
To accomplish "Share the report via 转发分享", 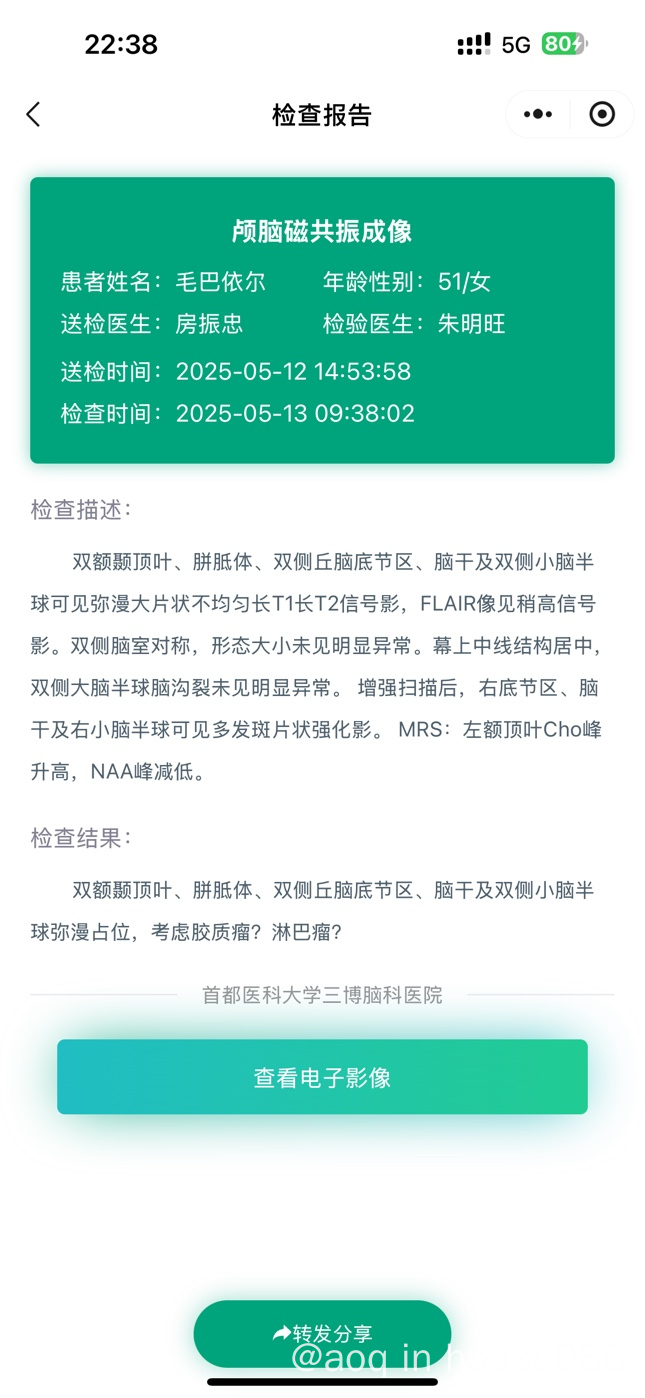I will click(322, 1334).
